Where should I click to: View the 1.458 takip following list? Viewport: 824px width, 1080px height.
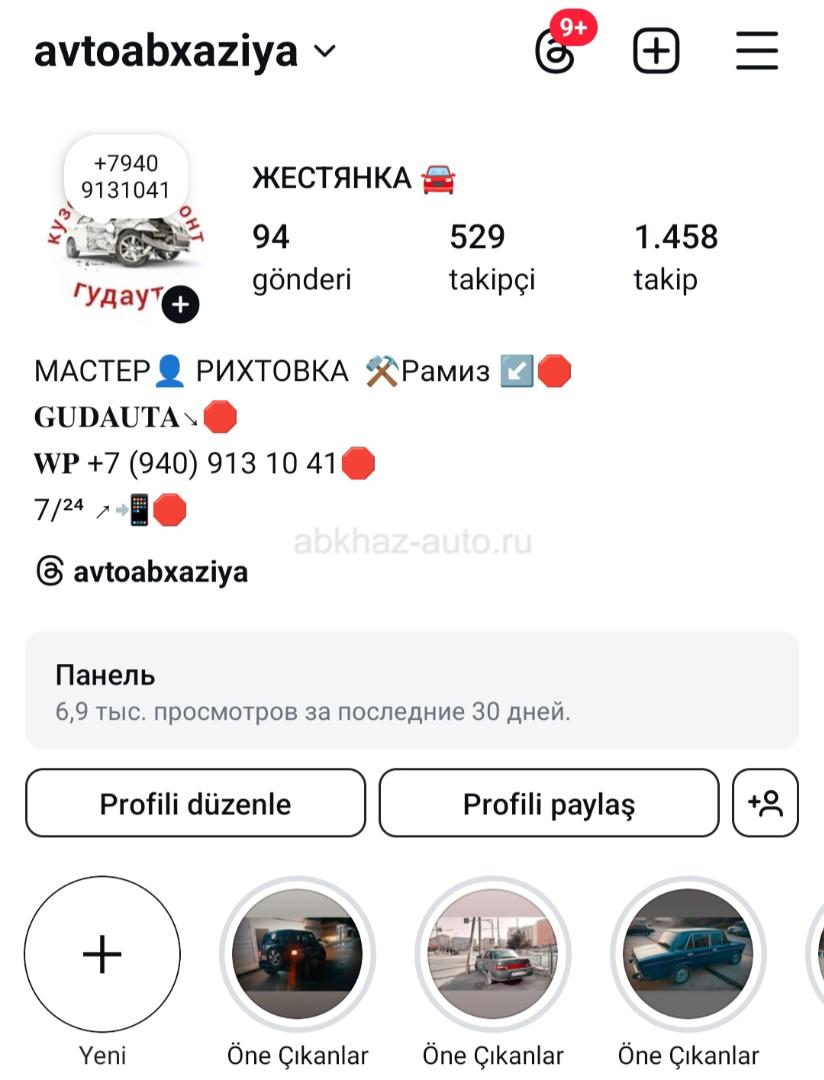(676, 256)
